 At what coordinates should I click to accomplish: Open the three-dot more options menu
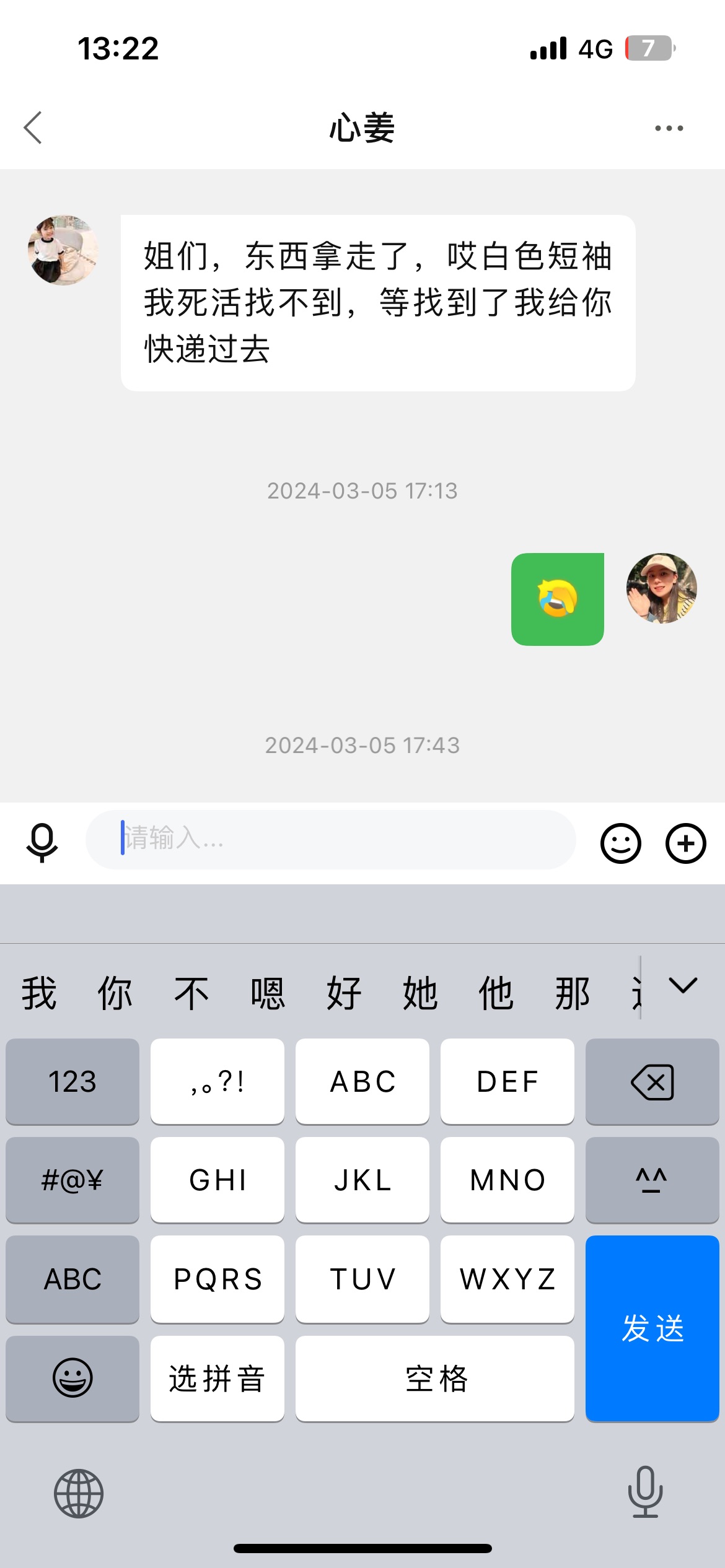coord(669,128)
